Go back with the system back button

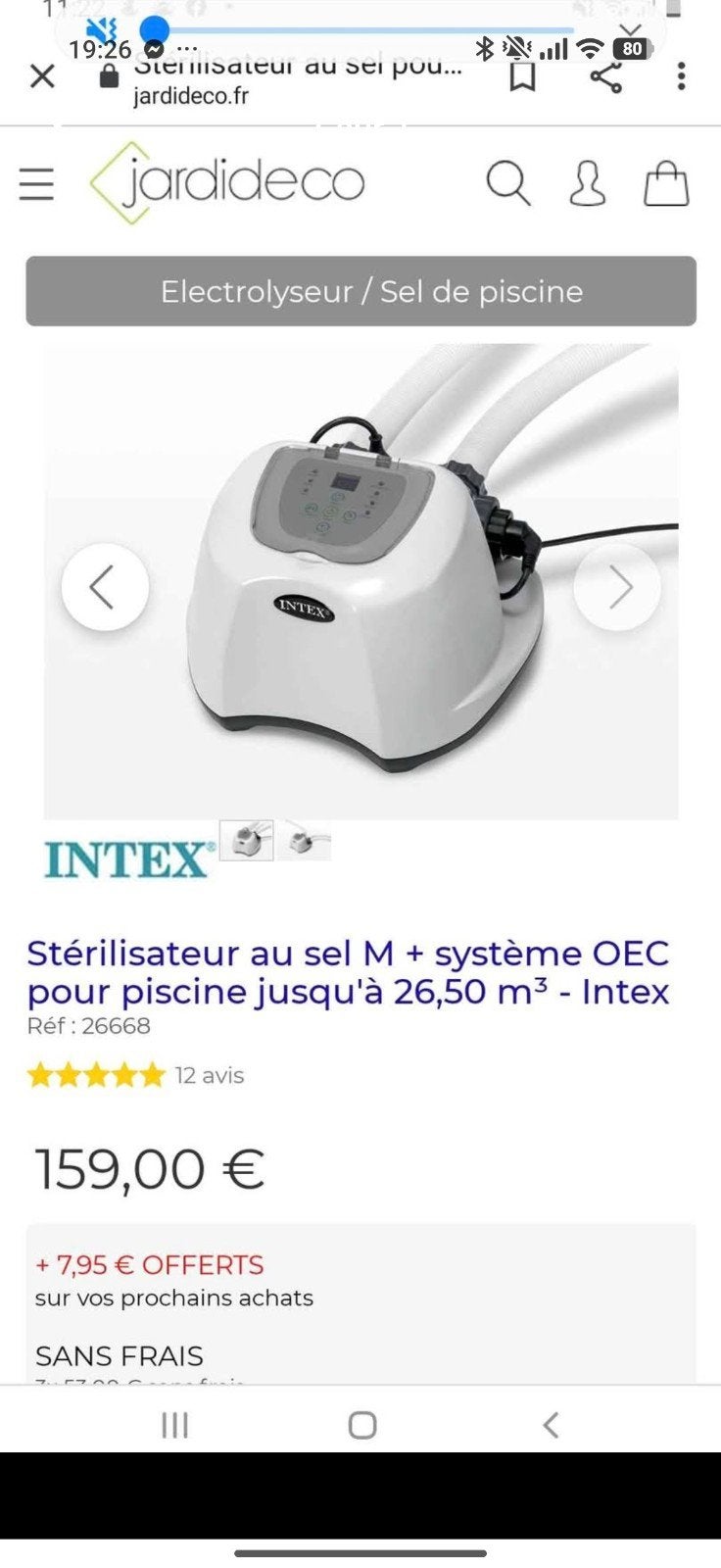click(x=551, y=1425)
